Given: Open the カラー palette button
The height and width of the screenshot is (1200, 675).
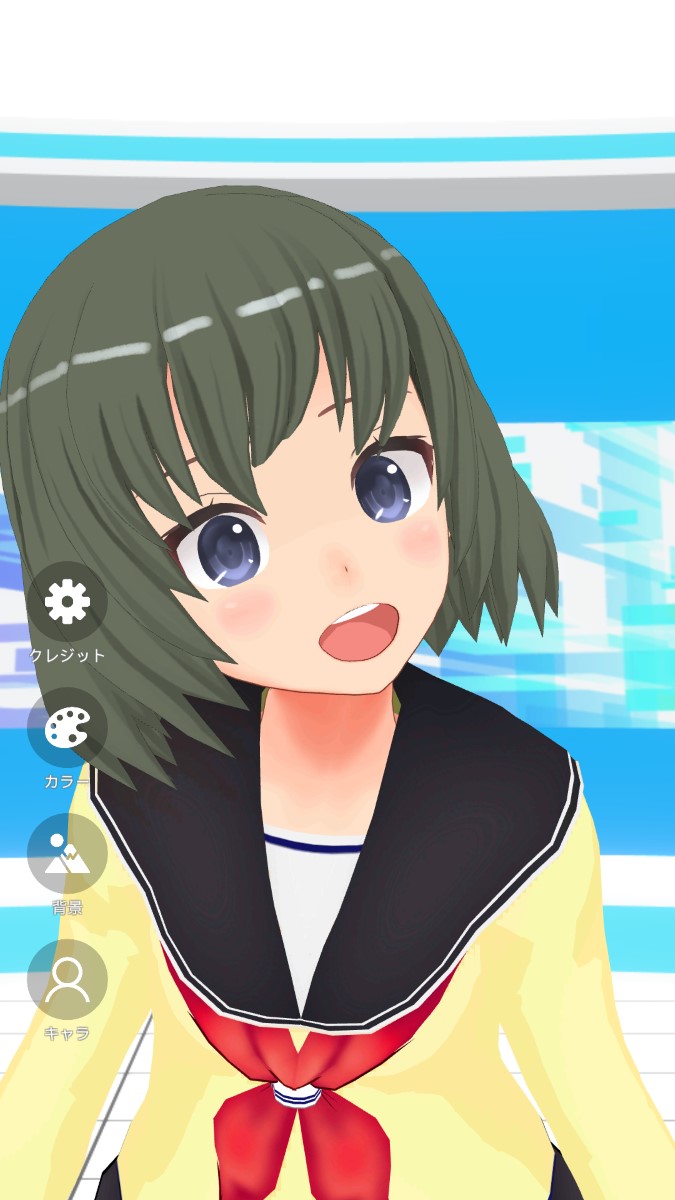Looking at the screenshot, I should [x=67, y=728].
